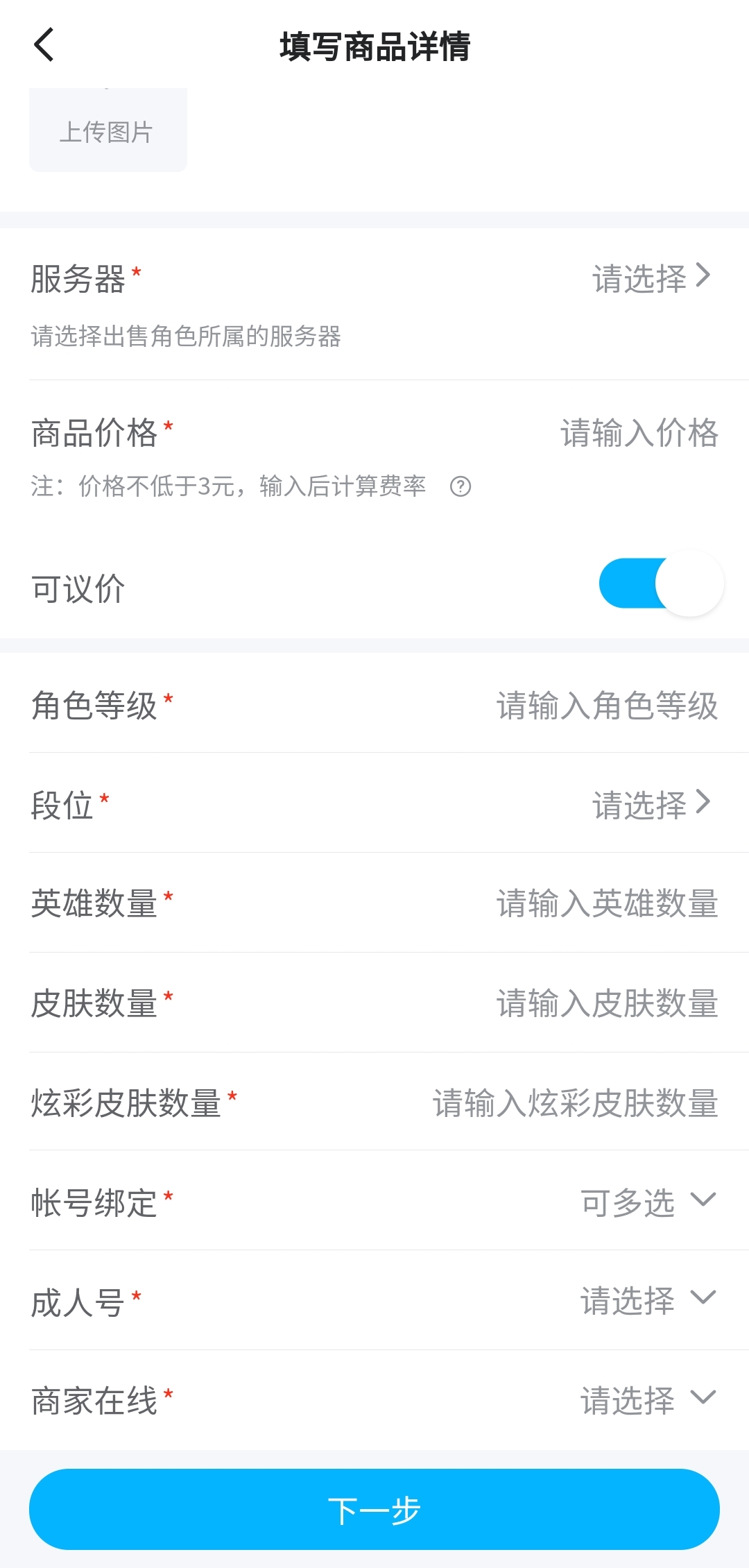
Task: Open the 服务器 server selector
Action: (x=651, y=278)
